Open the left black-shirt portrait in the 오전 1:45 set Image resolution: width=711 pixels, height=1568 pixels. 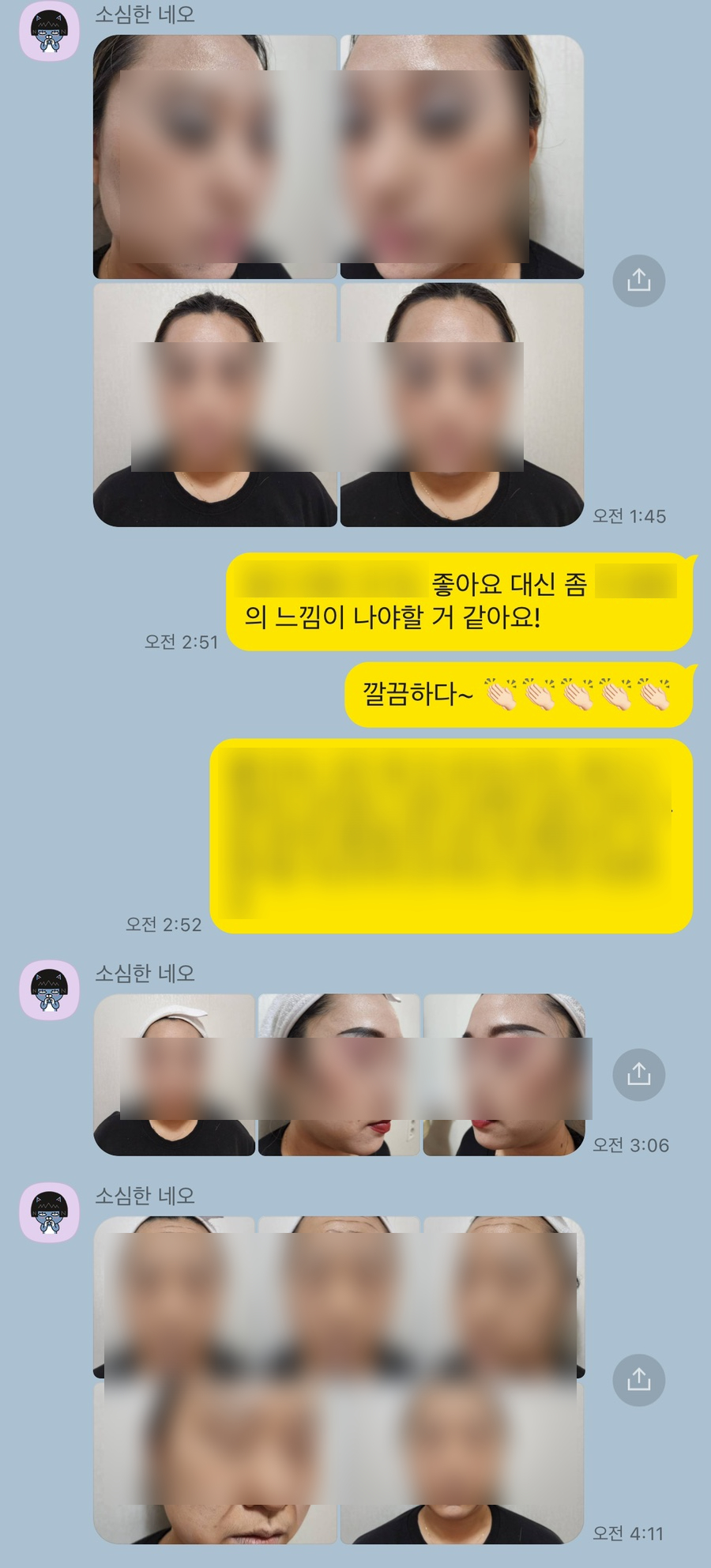tap(215, 405)
